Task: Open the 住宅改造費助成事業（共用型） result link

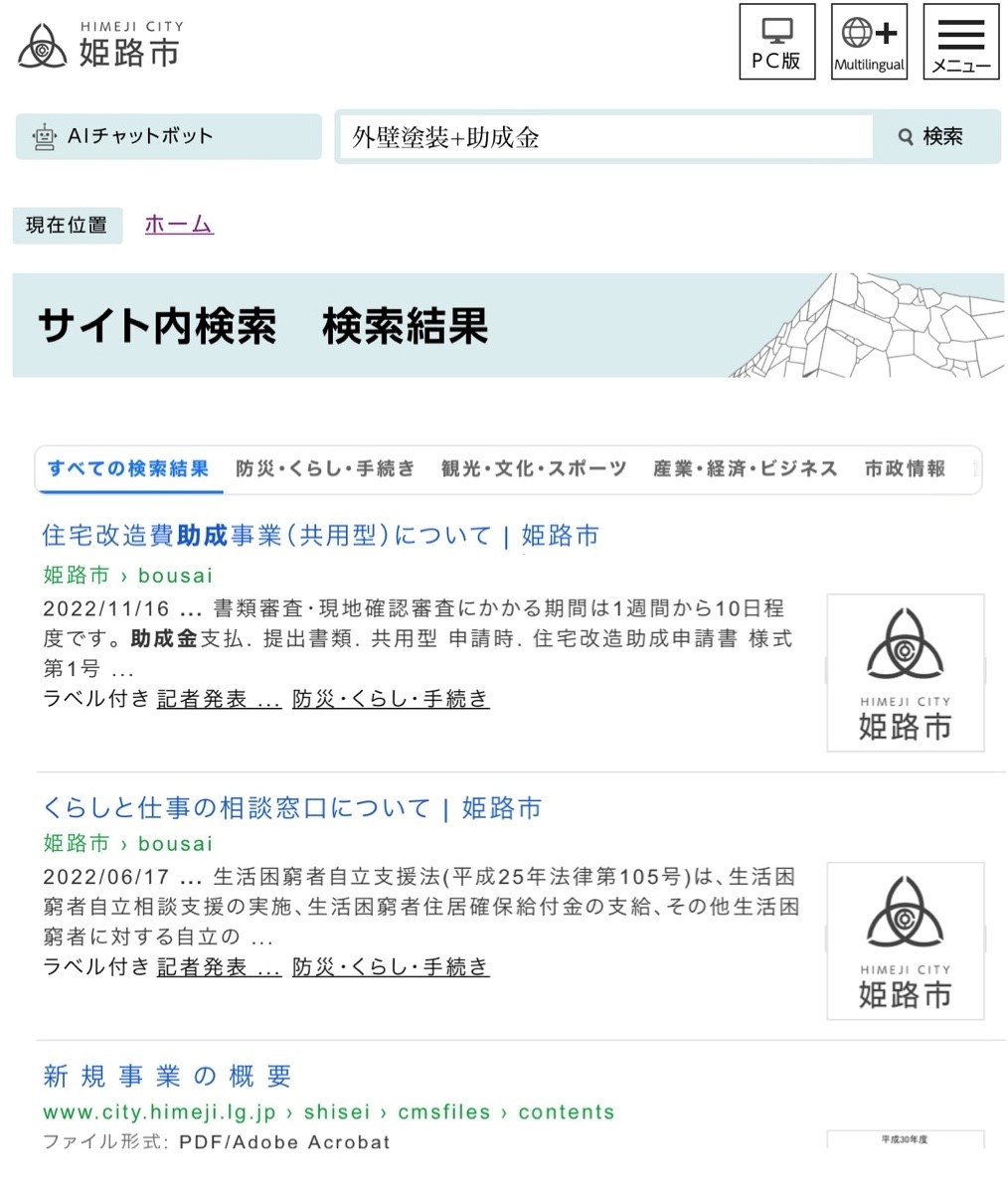Action: tap(320, 535)
